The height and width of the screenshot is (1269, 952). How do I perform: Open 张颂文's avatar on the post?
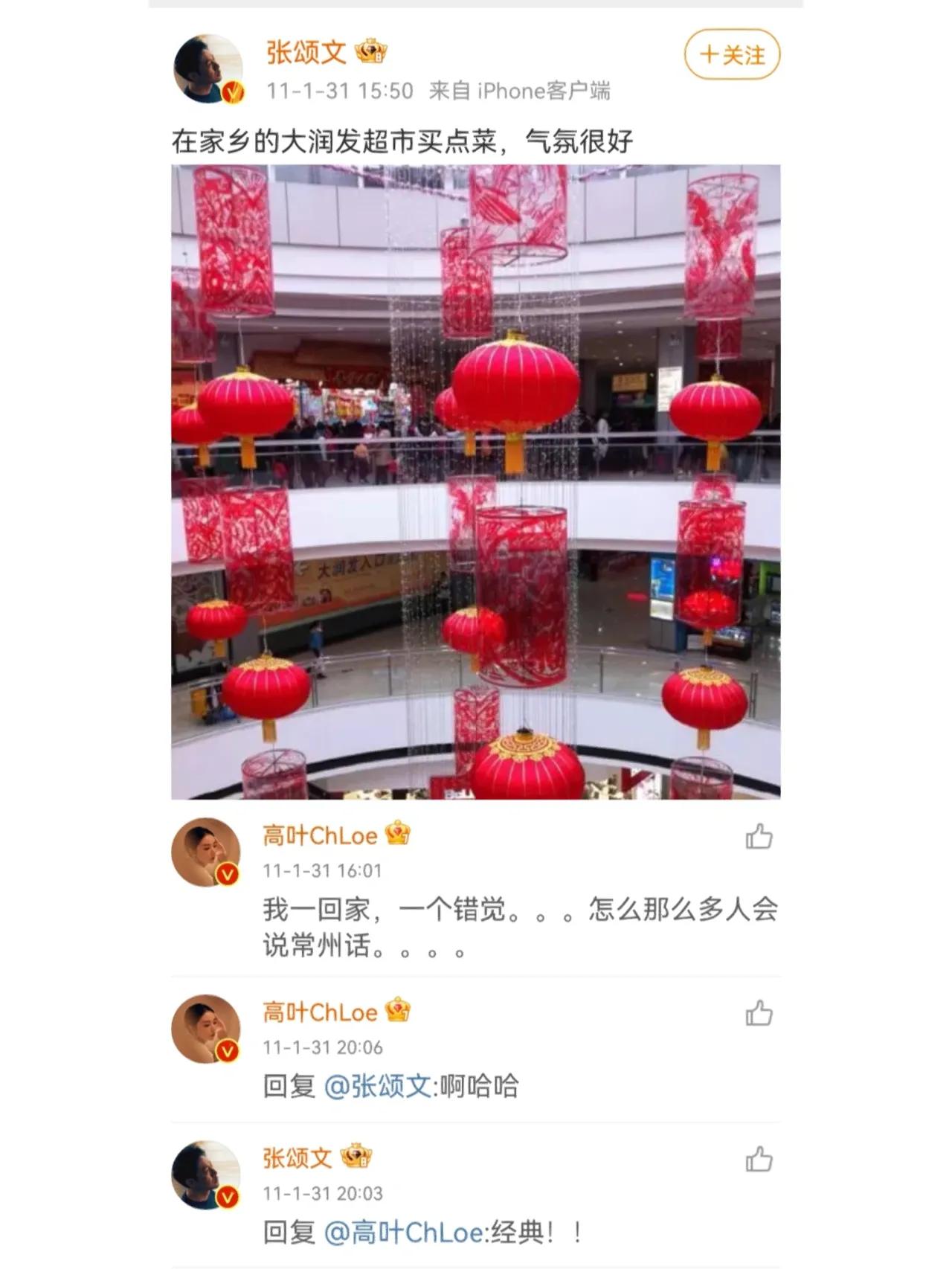click(208, 69)
